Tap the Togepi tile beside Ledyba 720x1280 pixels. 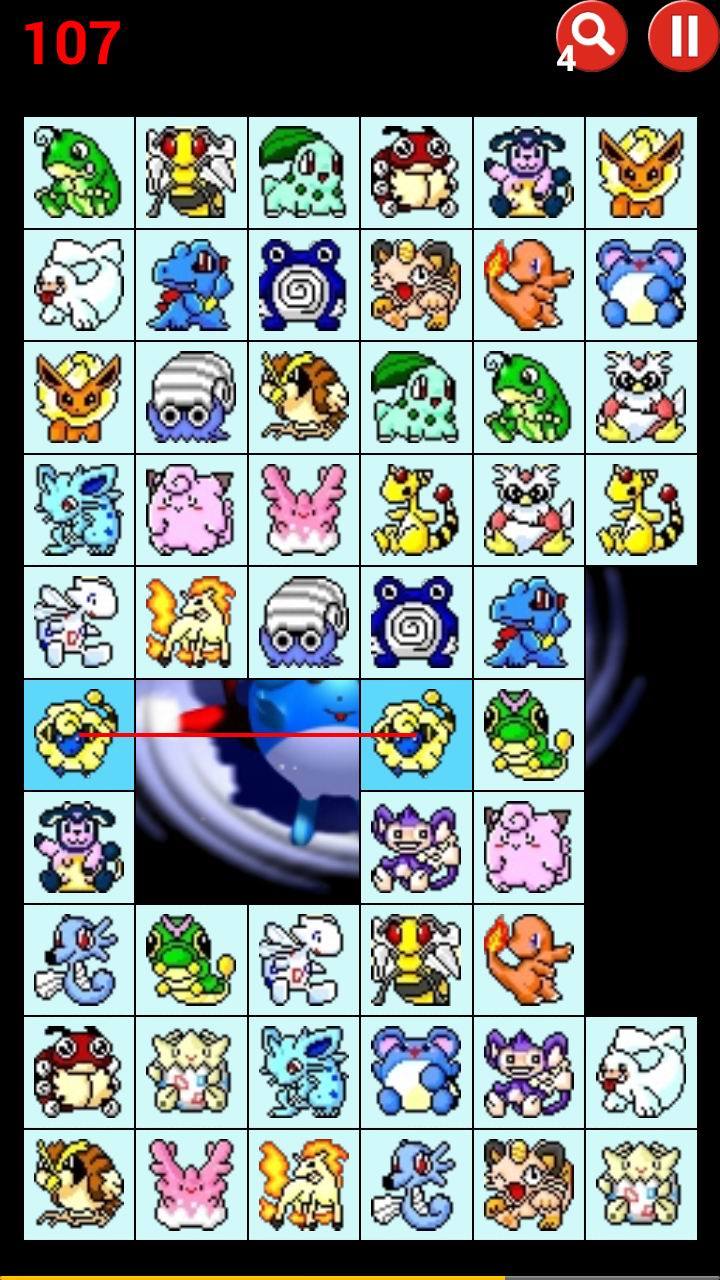click(191, 1073)
